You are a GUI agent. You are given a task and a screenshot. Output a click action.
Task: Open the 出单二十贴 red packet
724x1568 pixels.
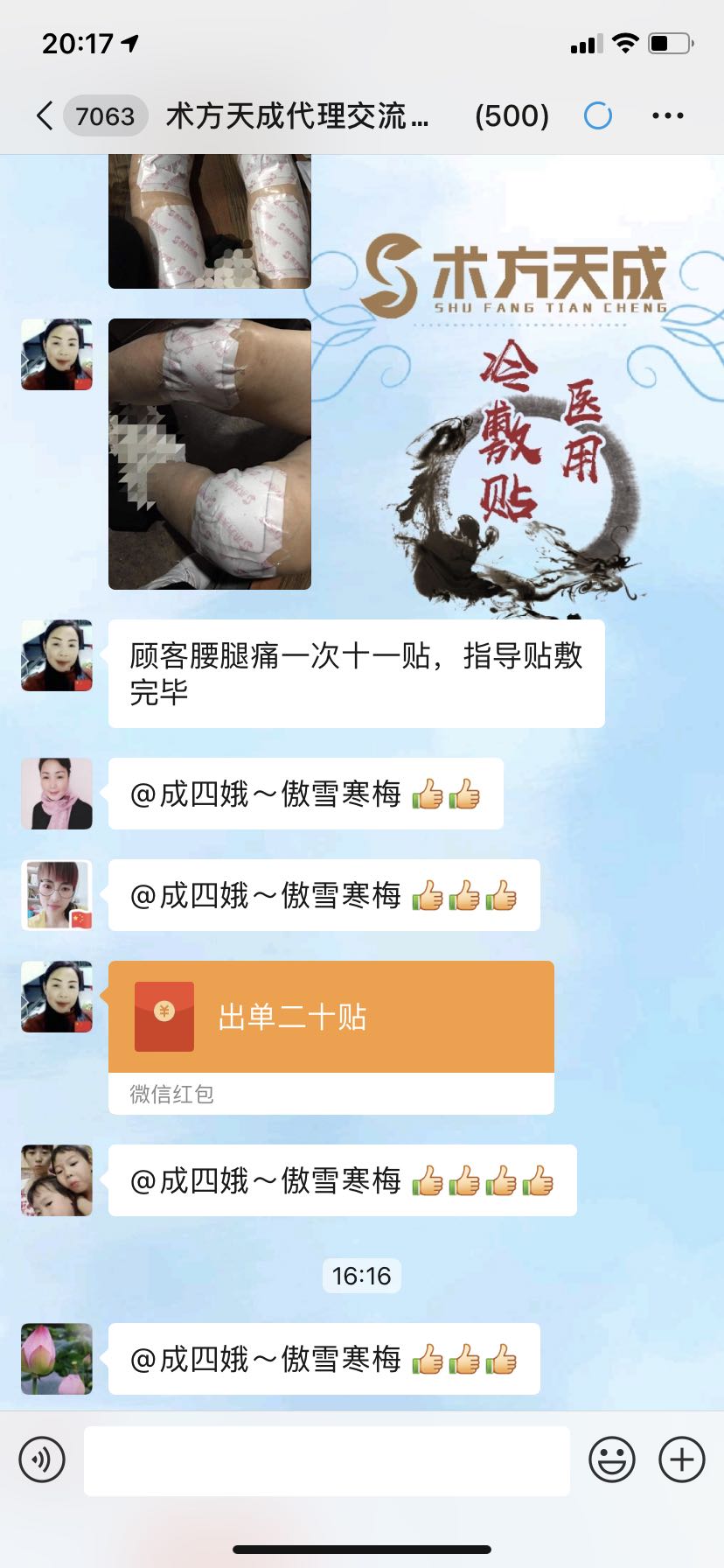pyautogui.click(x=331, y=1017)
